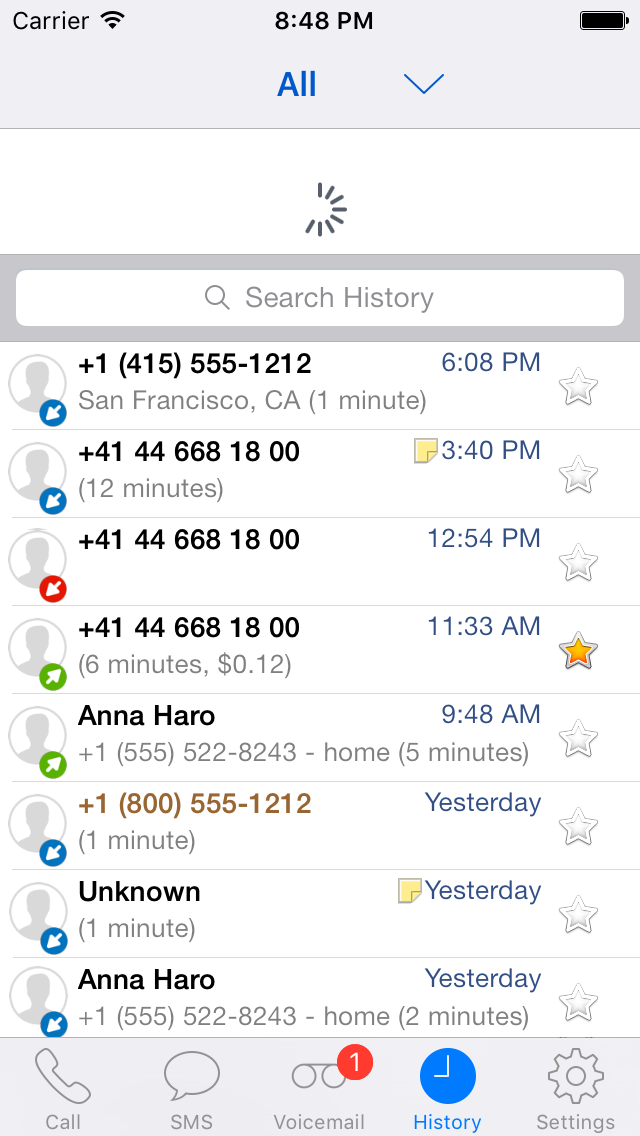This screenshot has height=1136, width=640.
Task: Star the 12:54 PM missed call
Action: (579, 562)
